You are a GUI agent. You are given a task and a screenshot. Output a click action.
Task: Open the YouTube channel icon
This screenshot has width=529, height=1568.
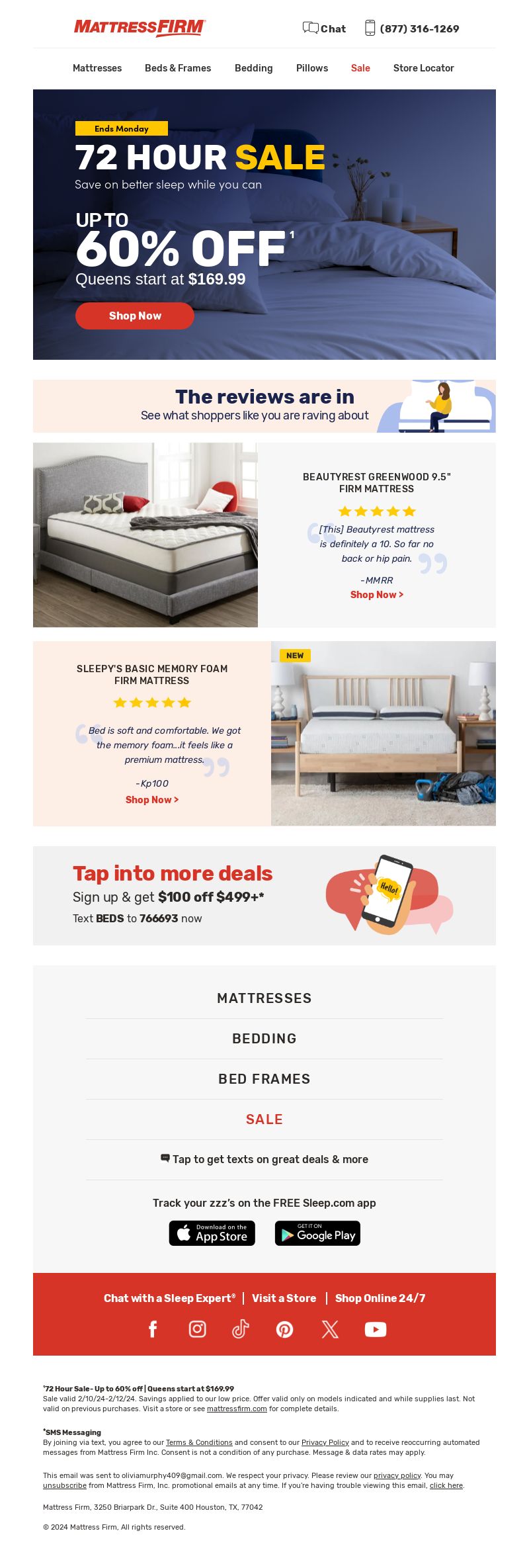(x=376, y=1329)
